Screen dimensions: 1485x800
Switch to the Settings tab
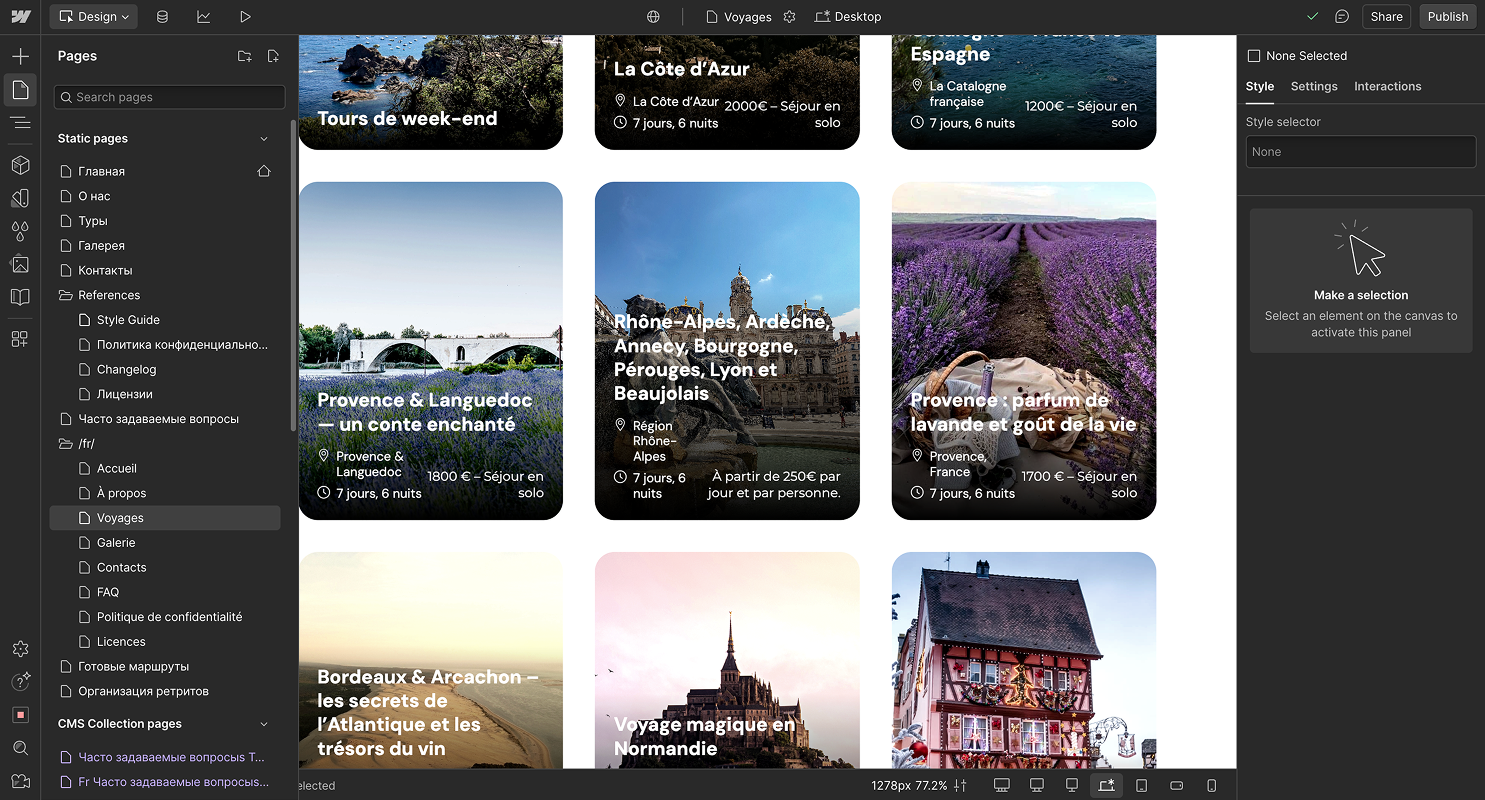pos(1313,86)
